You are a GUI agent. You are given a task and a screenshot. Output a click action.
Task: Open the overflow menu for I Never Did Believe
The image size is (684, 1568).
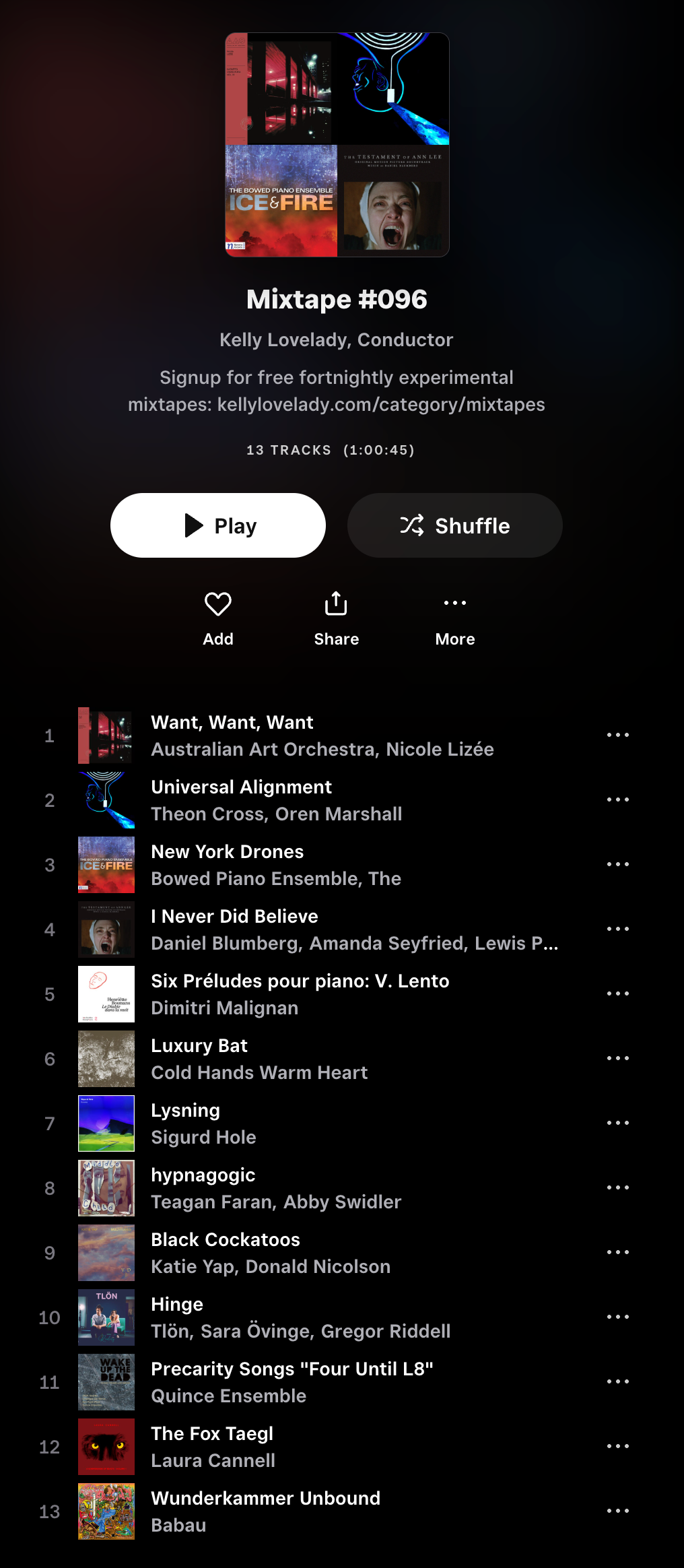(x=617, y=929)
